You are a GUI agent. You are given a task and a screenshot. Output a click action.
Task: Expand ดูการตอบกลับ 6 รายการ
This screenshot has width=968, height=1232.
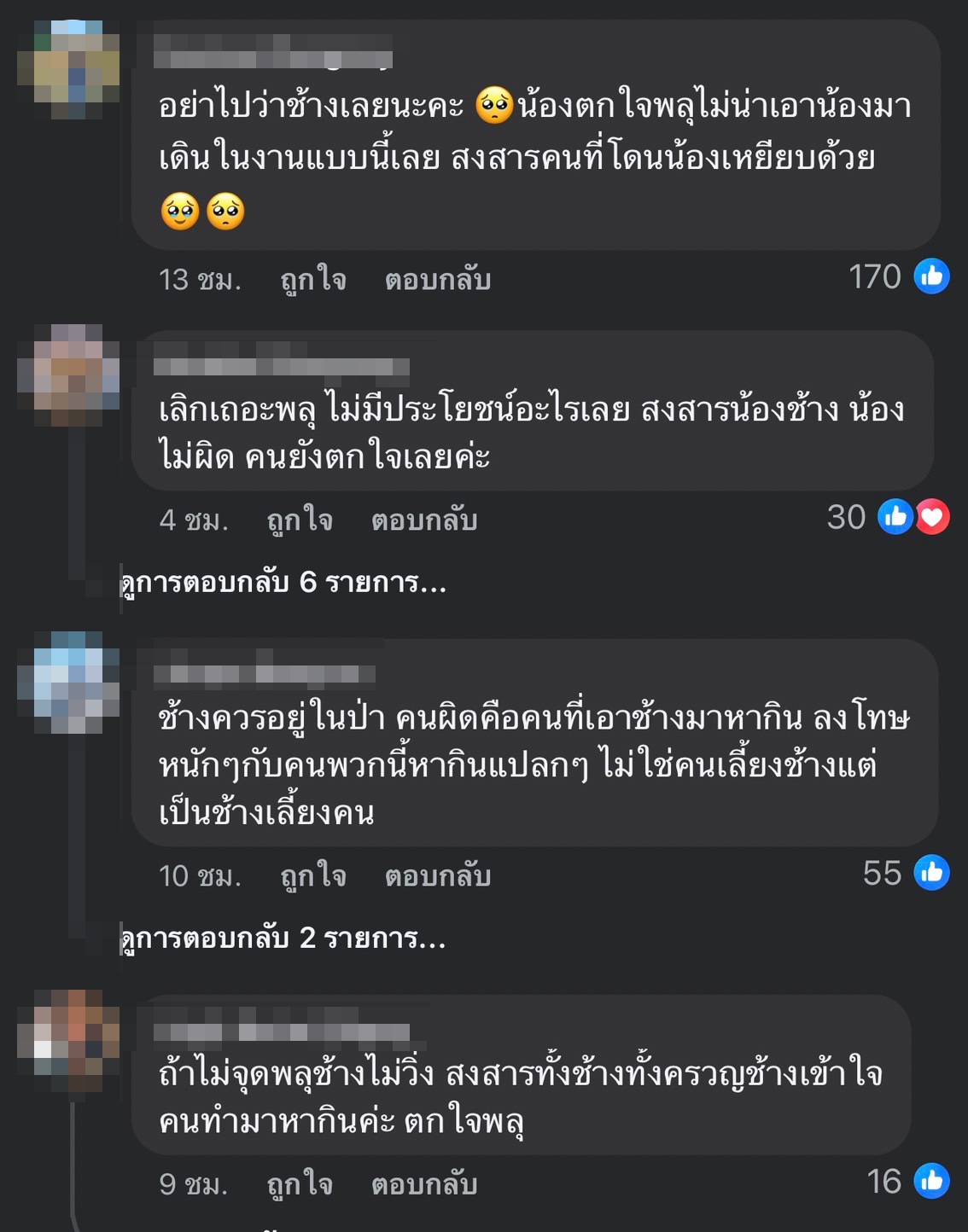[x=283, y=583]
